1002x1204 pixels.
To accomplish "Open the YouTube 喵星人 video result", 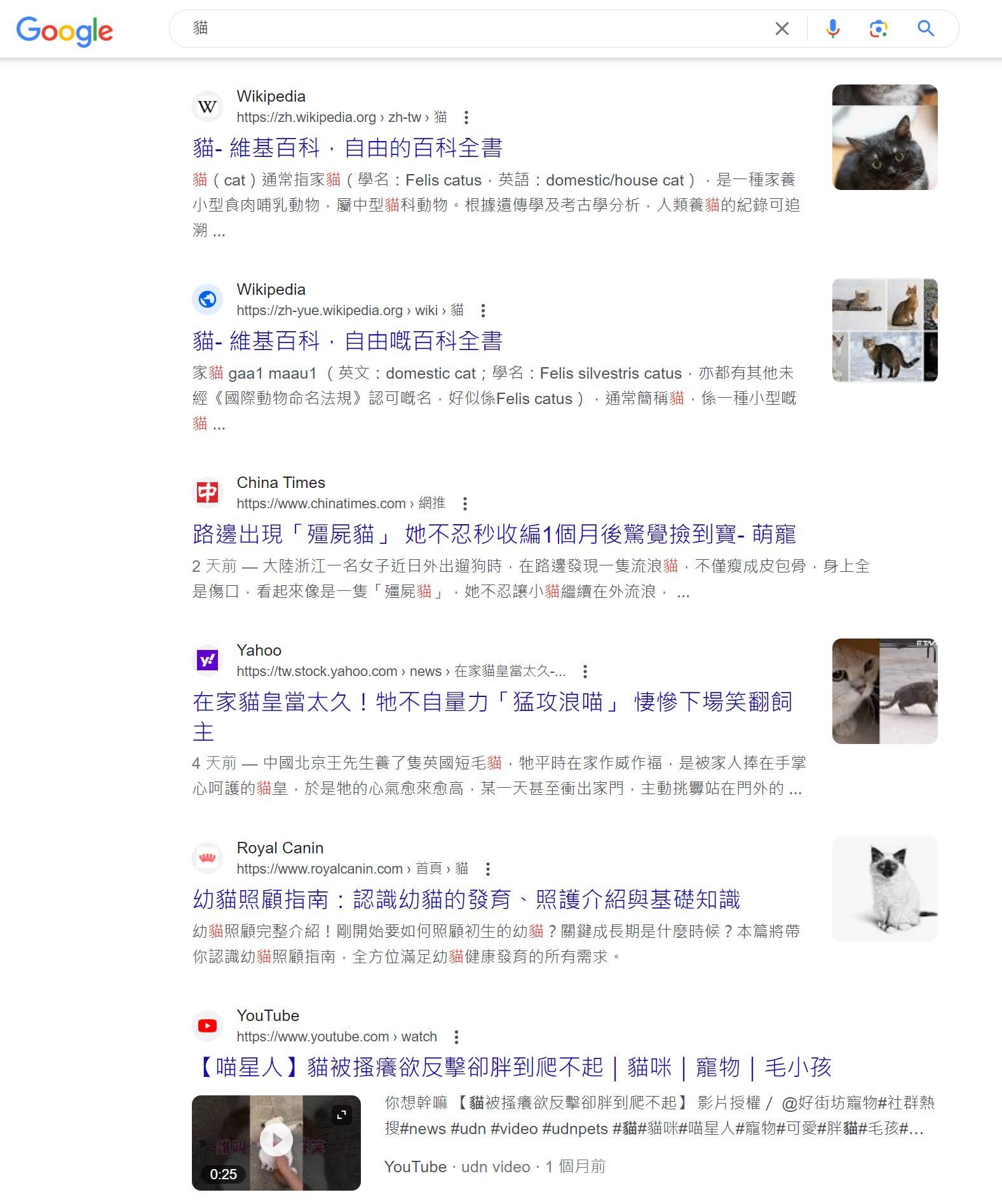I will tap(511, 1067).
